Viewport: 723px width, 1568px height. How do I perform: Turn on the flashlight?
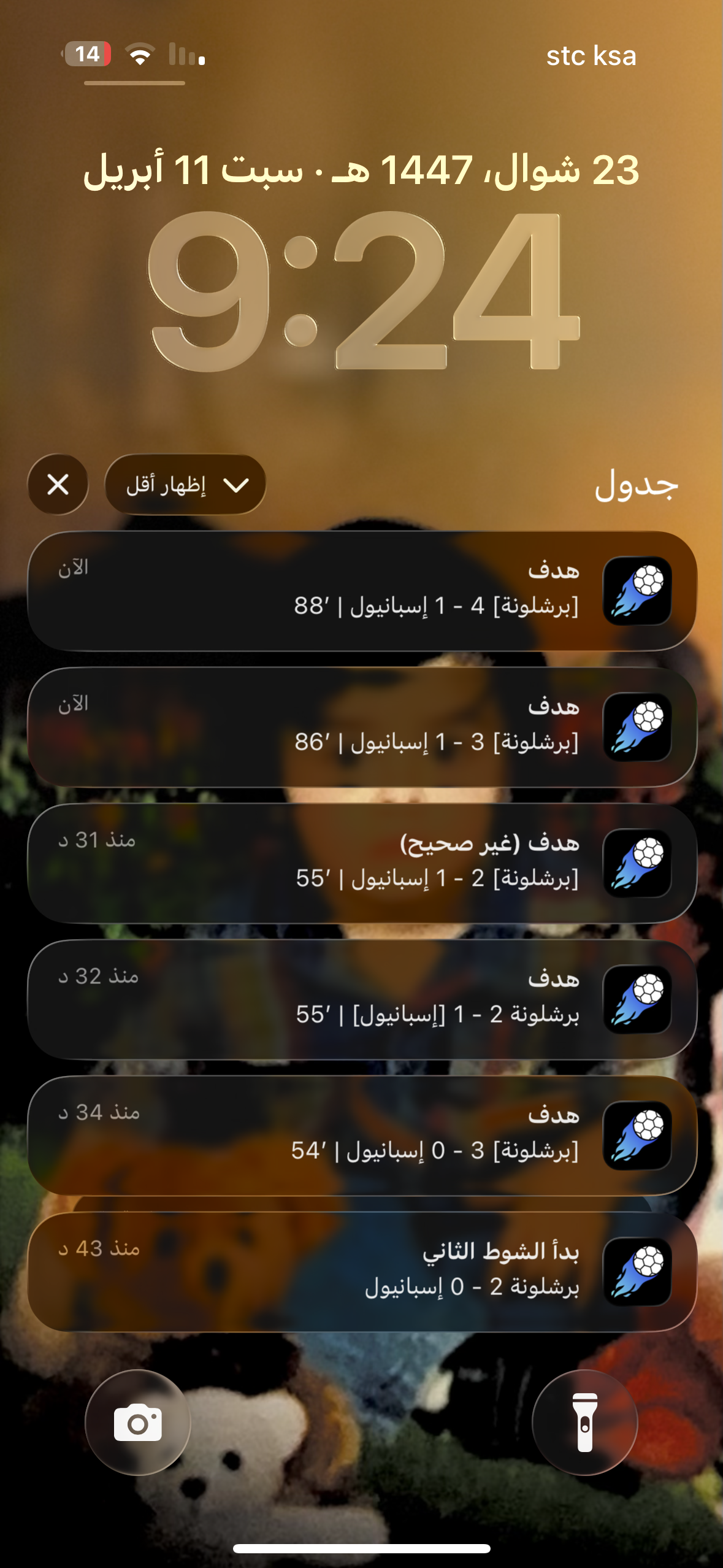coord(584,1422)
